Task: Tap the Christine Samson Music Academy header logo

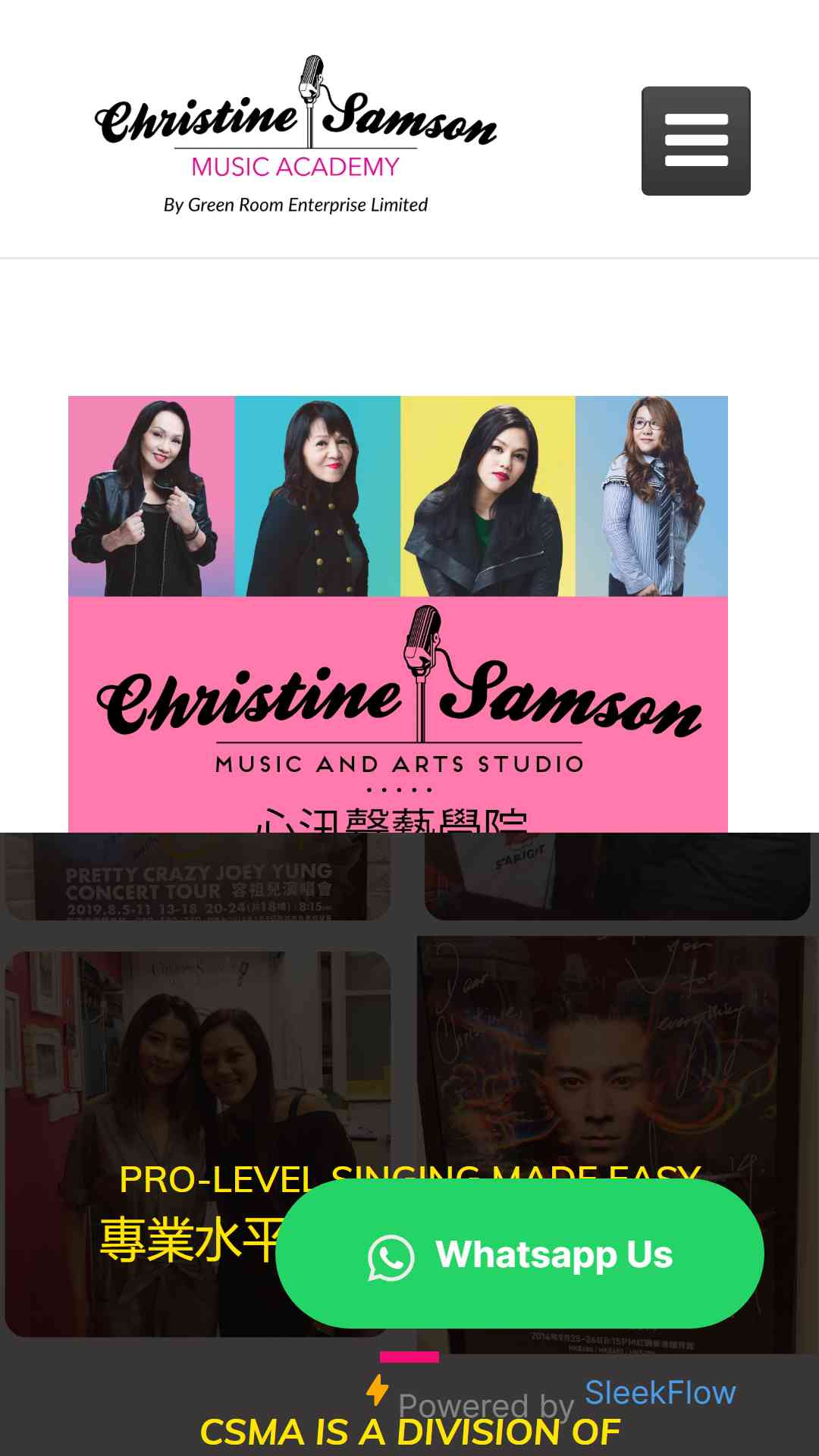Action: pyautogui.click(x=296, y=136)
